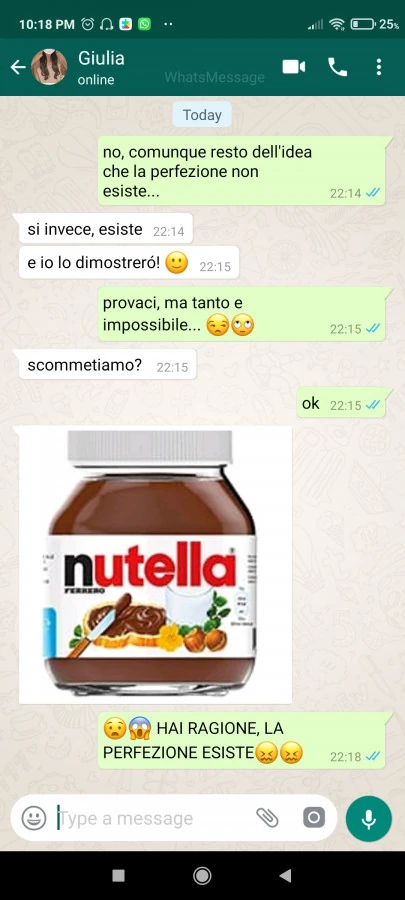Start a voice call with Giulia

click(337, 67)
